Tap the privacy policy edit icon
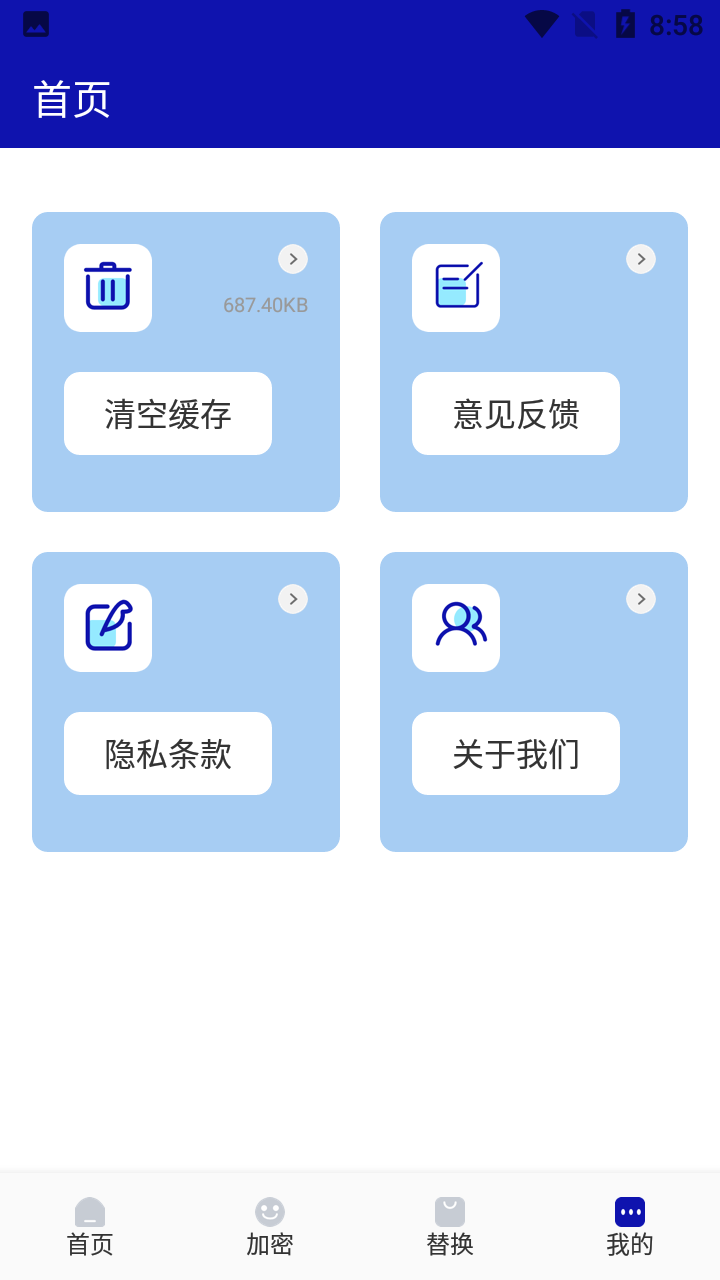 click(x=107, y=627)
